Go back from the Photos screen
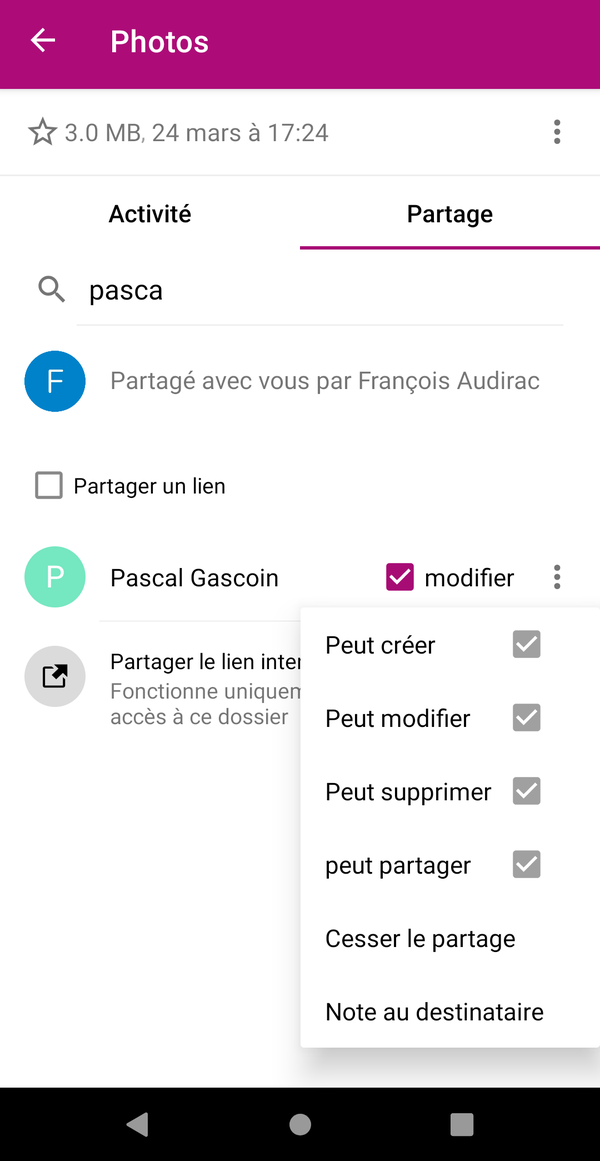600x1161 pixels. click(42, 41)
